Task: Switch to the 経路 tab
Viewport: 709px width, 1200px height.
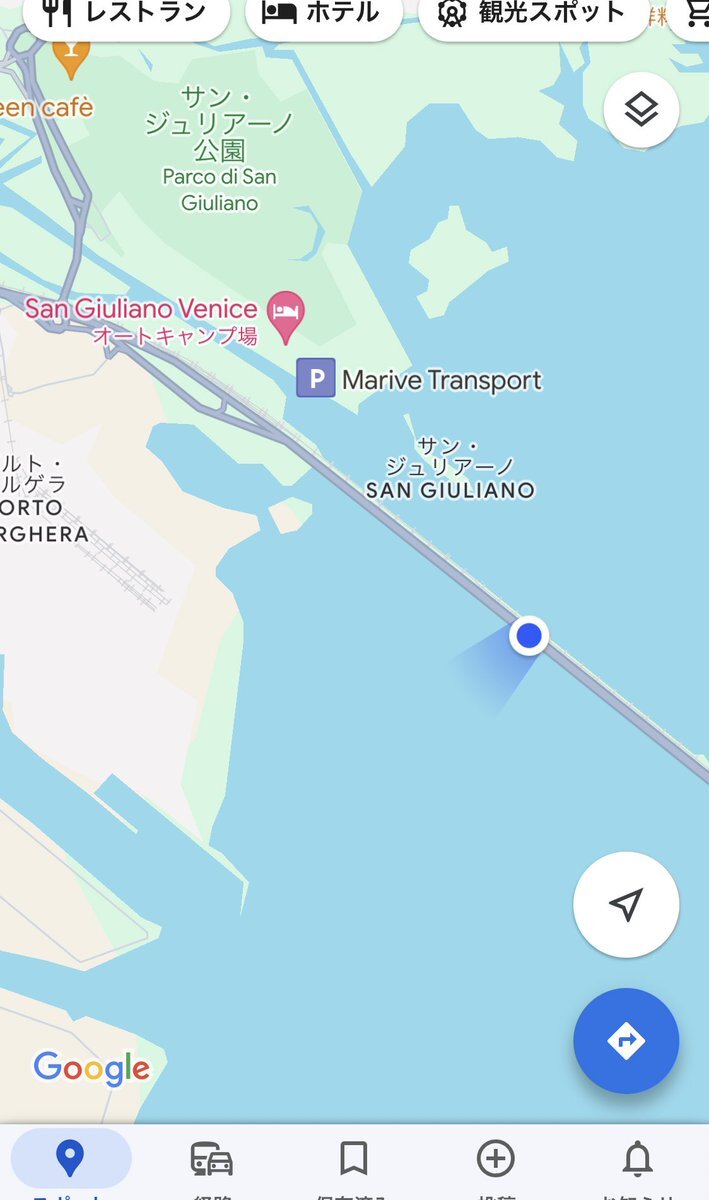Action: [x=212, y=1162]
